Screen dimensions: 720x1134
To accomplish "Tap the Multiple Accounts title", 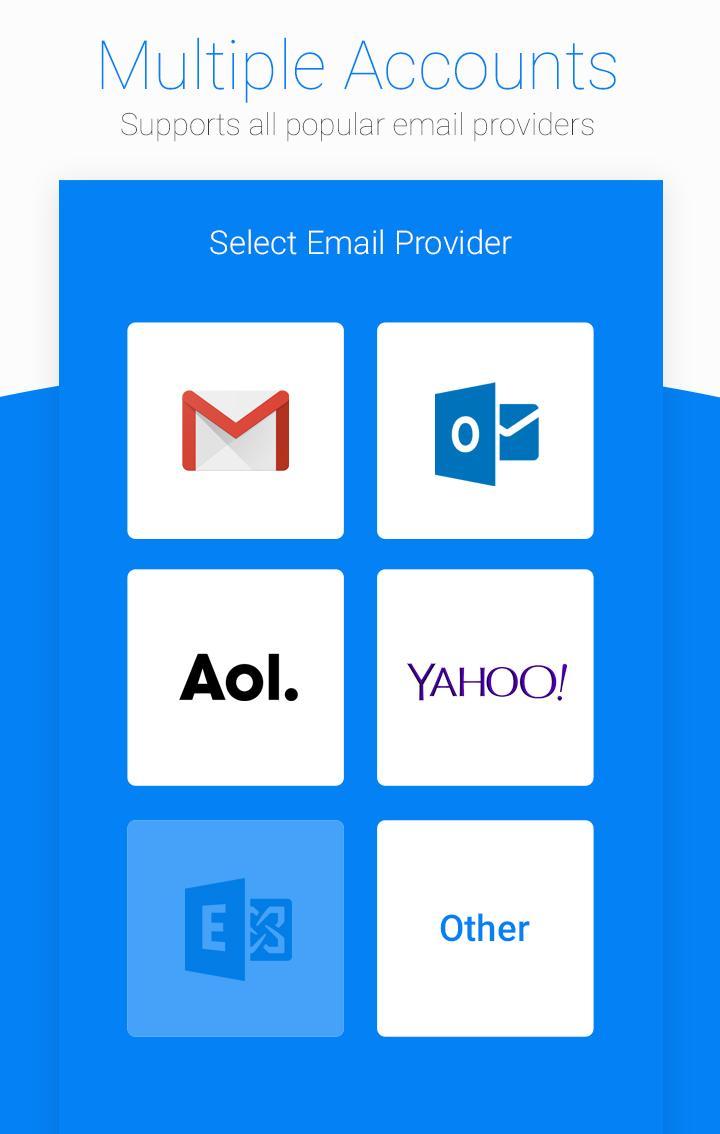I will point(360,63).
